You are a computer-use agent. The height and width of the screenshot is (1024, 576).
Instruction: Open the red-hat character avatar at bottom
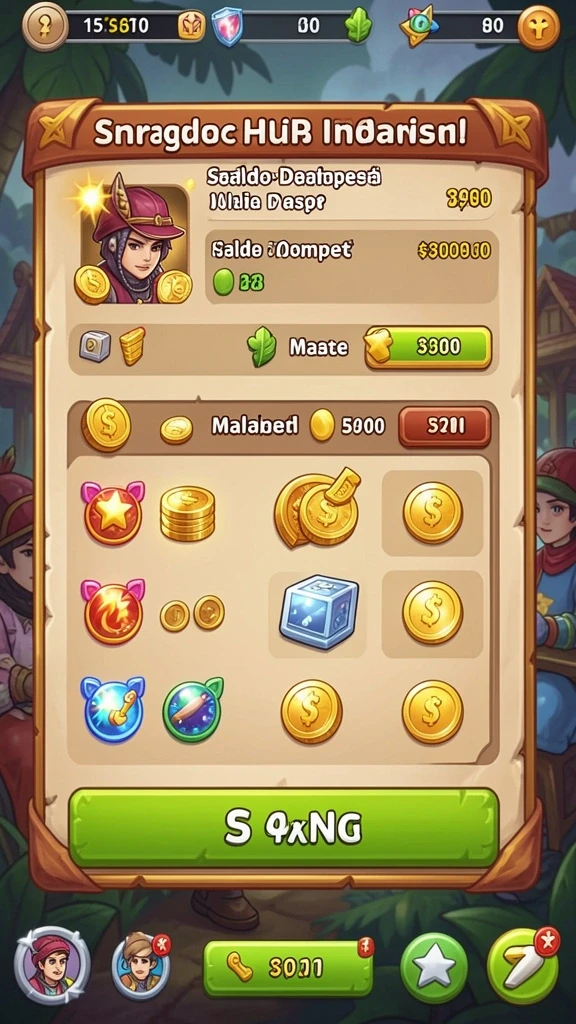52,965
